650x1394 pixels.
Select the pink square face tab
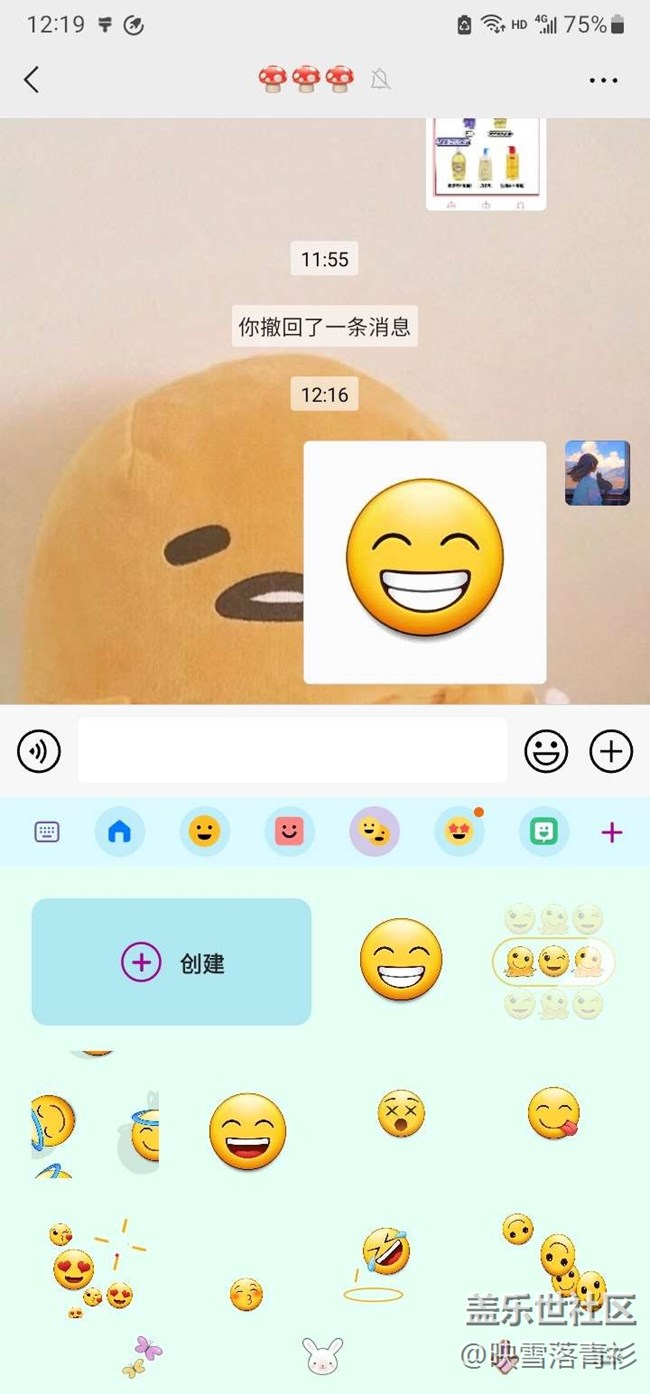289,832
